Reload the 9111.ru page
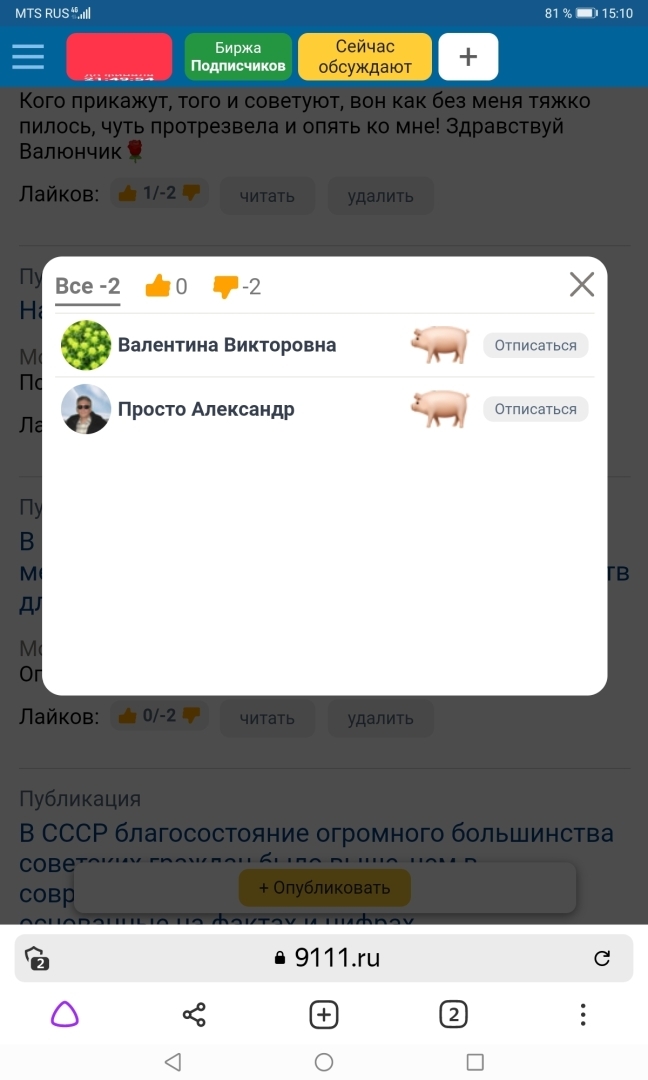The height and width of the screenshot is (1080, 648). click(x=602, y=958)
